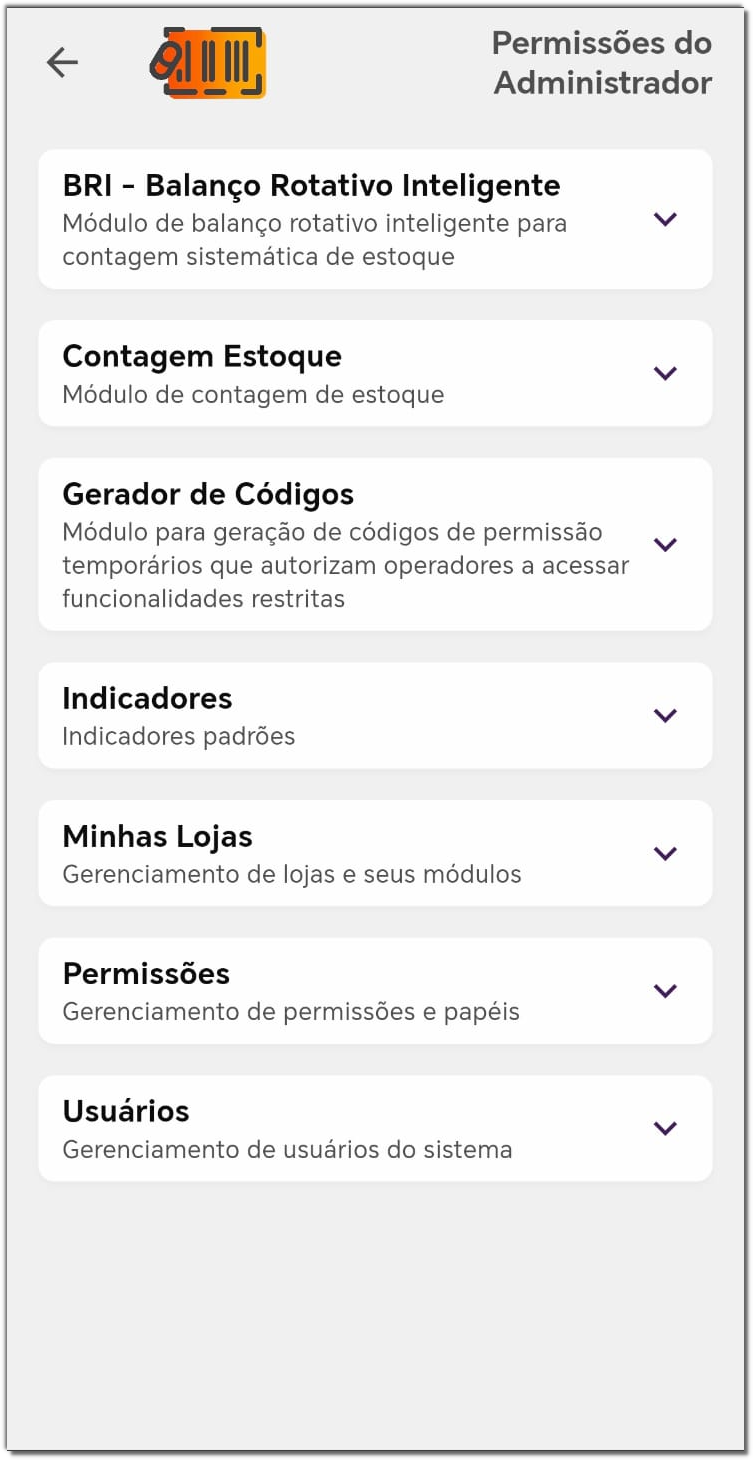753x1460 pixels.
Task: Show Minhas Lojas permissions
Action: tap(665, 853)
